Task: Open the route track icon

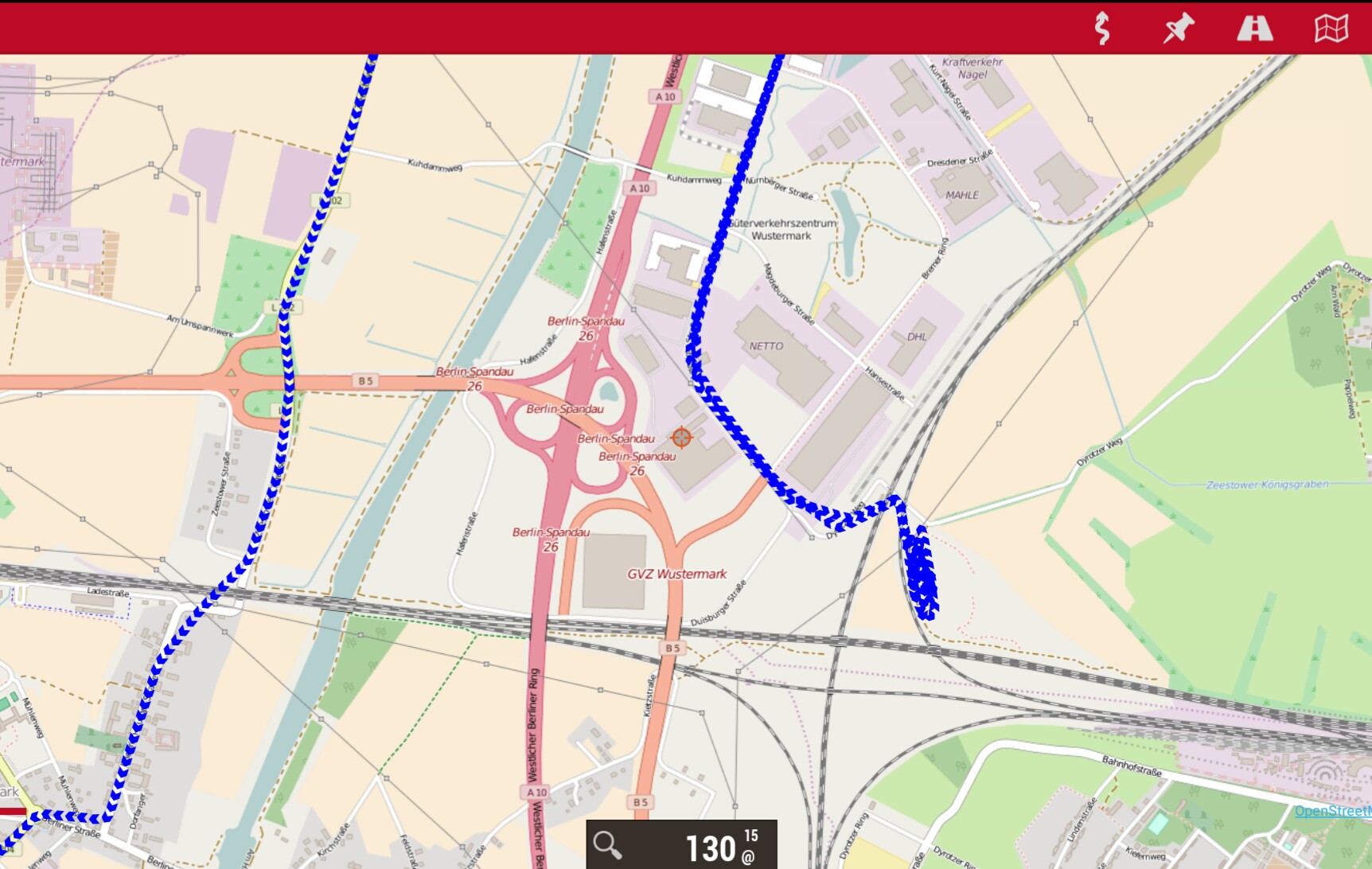Action: (x=1102, y=29)
